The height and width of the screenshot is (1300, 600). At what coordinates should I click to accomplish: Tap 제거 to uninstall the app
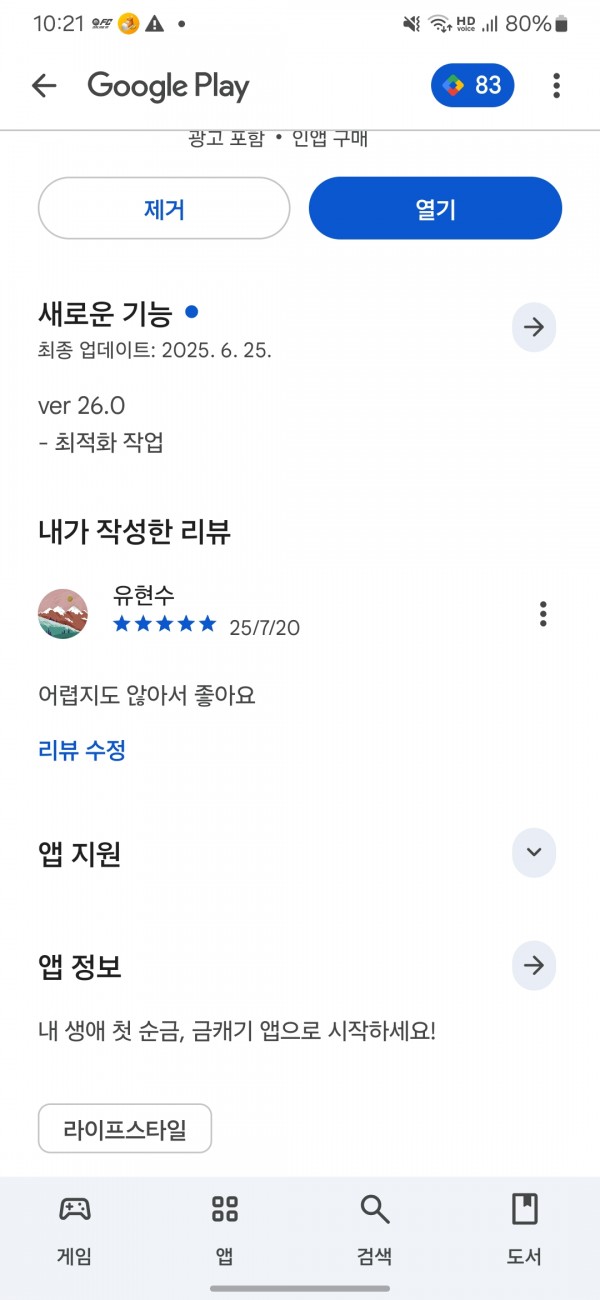[x=164, y=209]
